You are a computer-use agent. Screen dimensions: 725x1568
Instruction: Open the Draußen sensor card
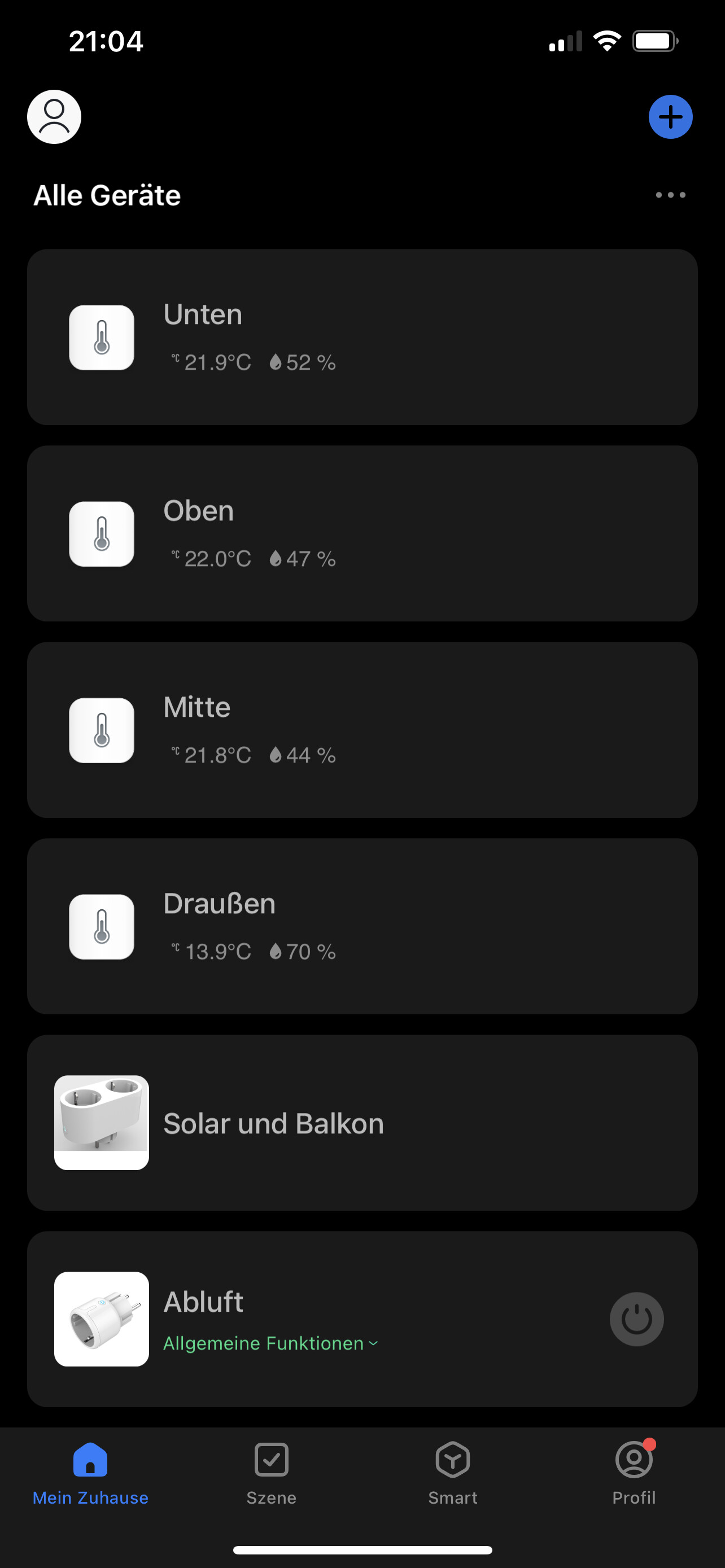click(362, 926)
